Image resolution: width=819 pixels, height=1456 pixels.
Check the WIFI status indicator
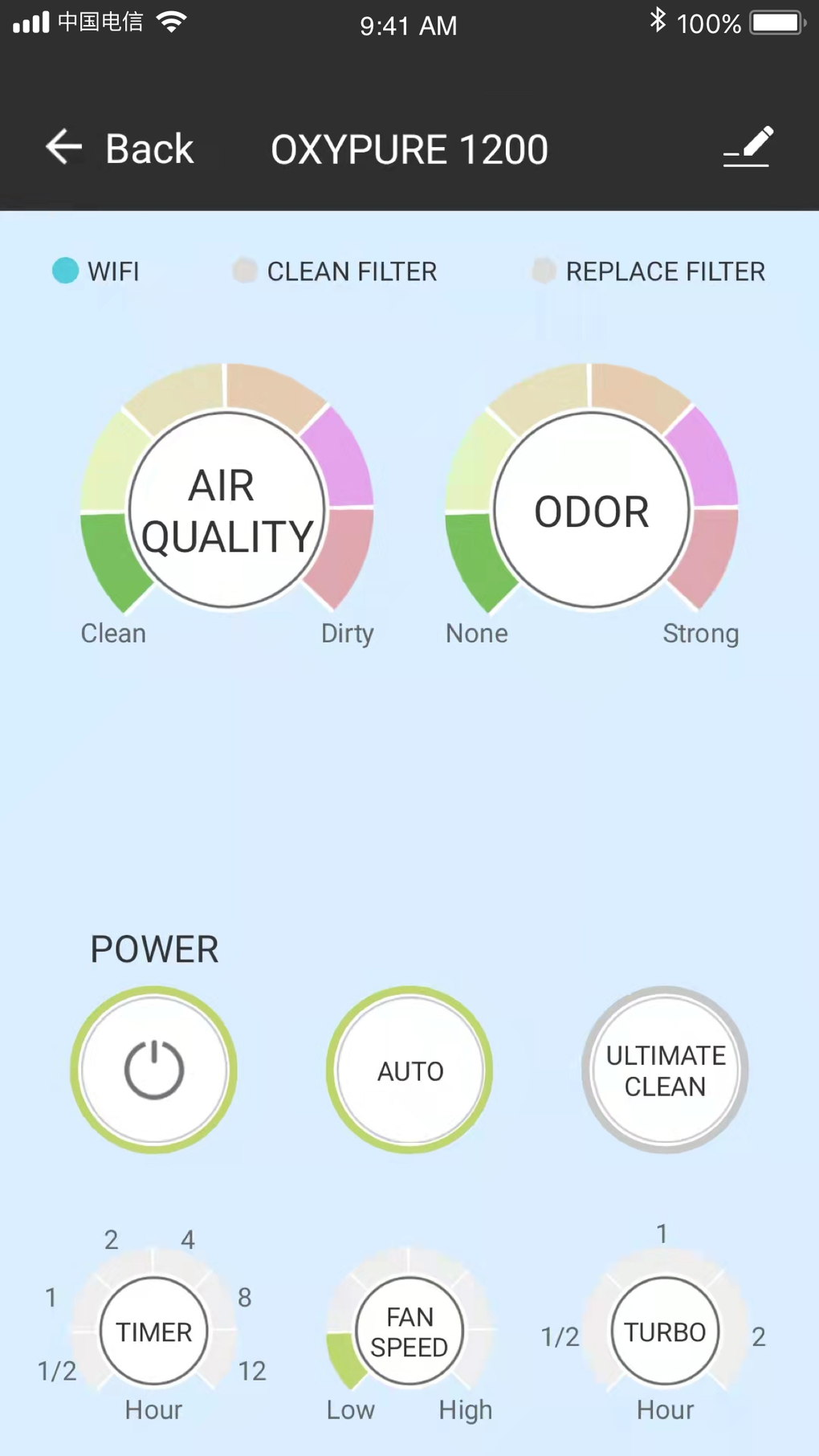pyautogui.click(x=64, y=271)
